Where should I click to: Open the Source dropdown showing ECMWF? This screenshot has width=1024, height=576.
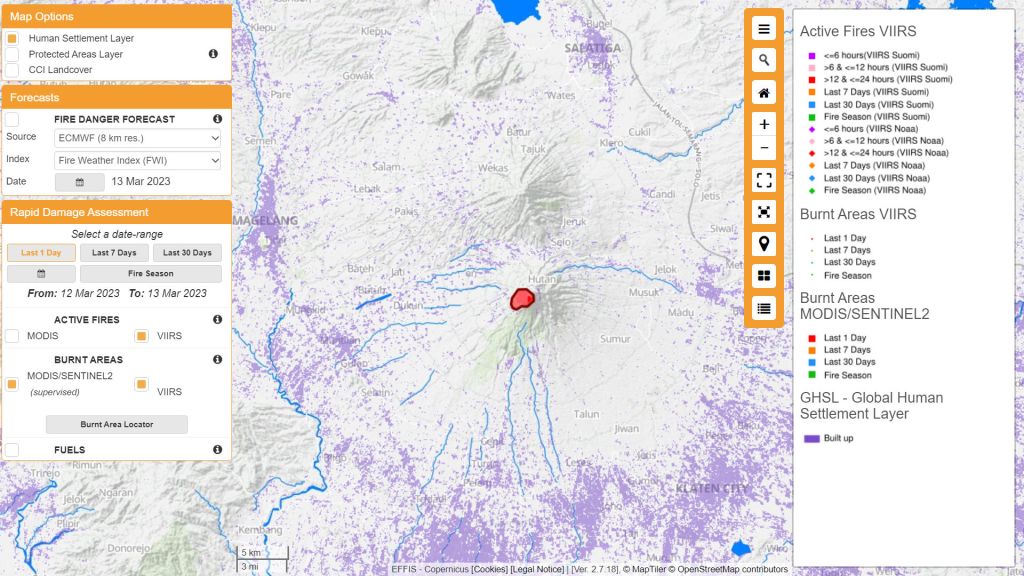138,137
